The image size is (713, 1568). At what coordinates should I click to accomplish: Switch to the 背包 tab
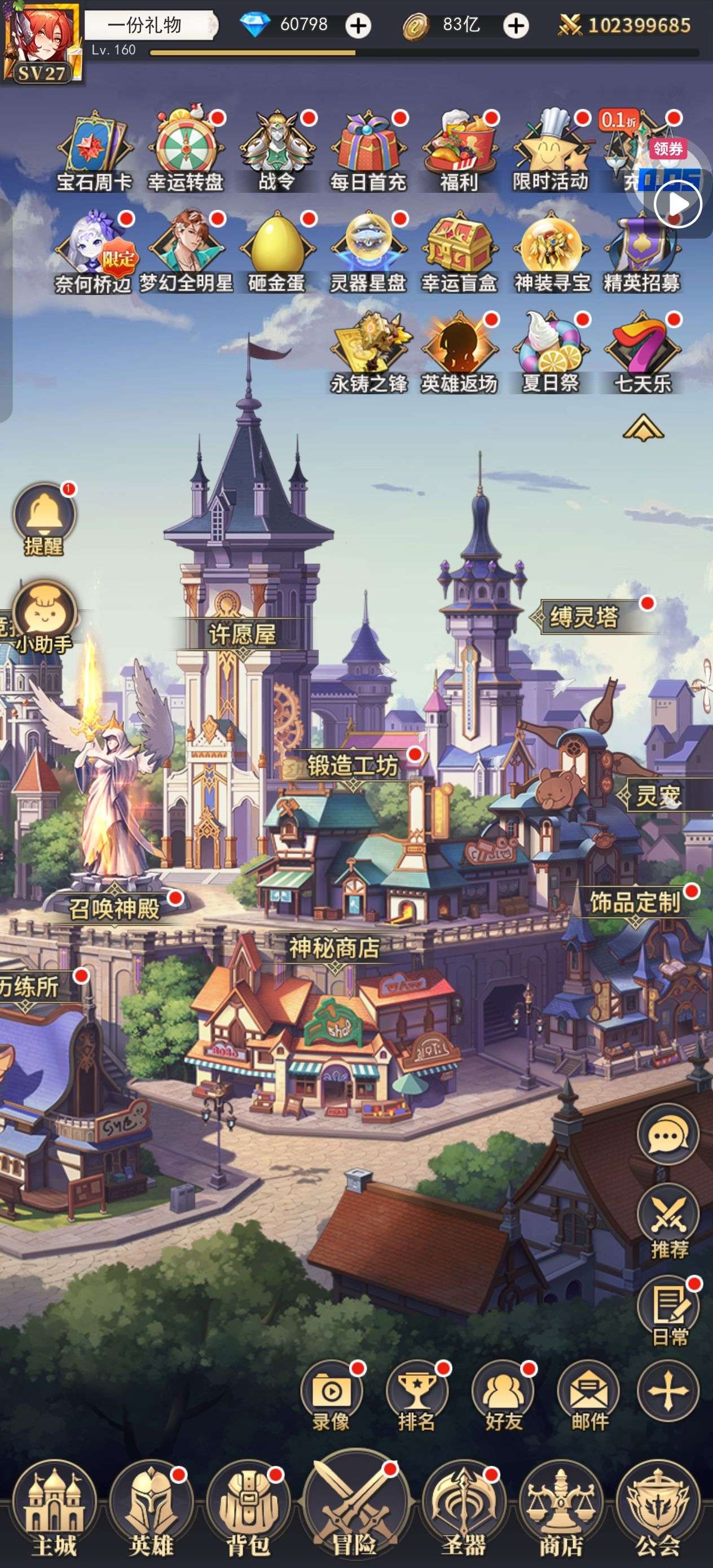tap(248, 1509)
